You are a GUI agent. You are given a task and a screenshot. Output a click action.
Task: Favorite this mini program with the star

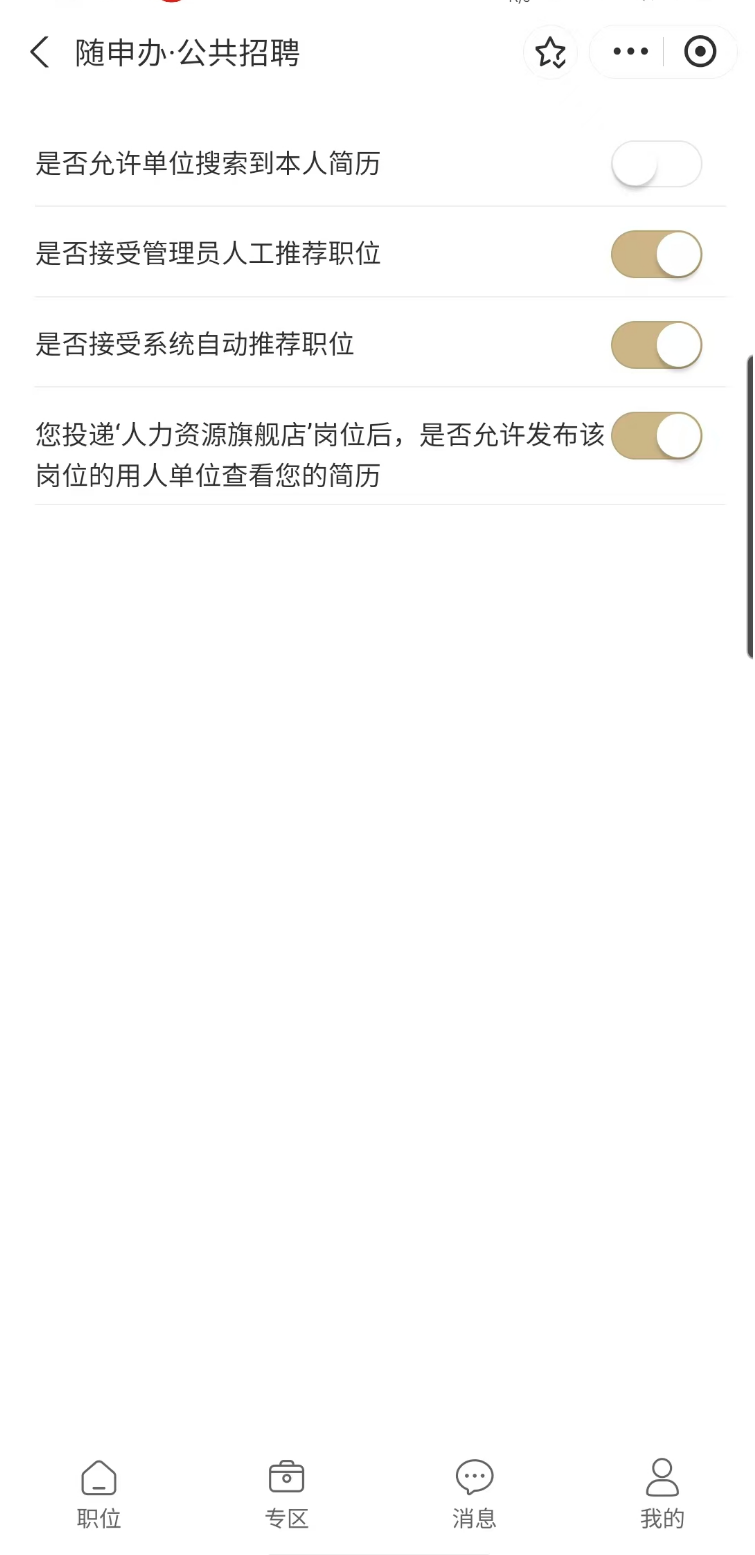(550, 52)
